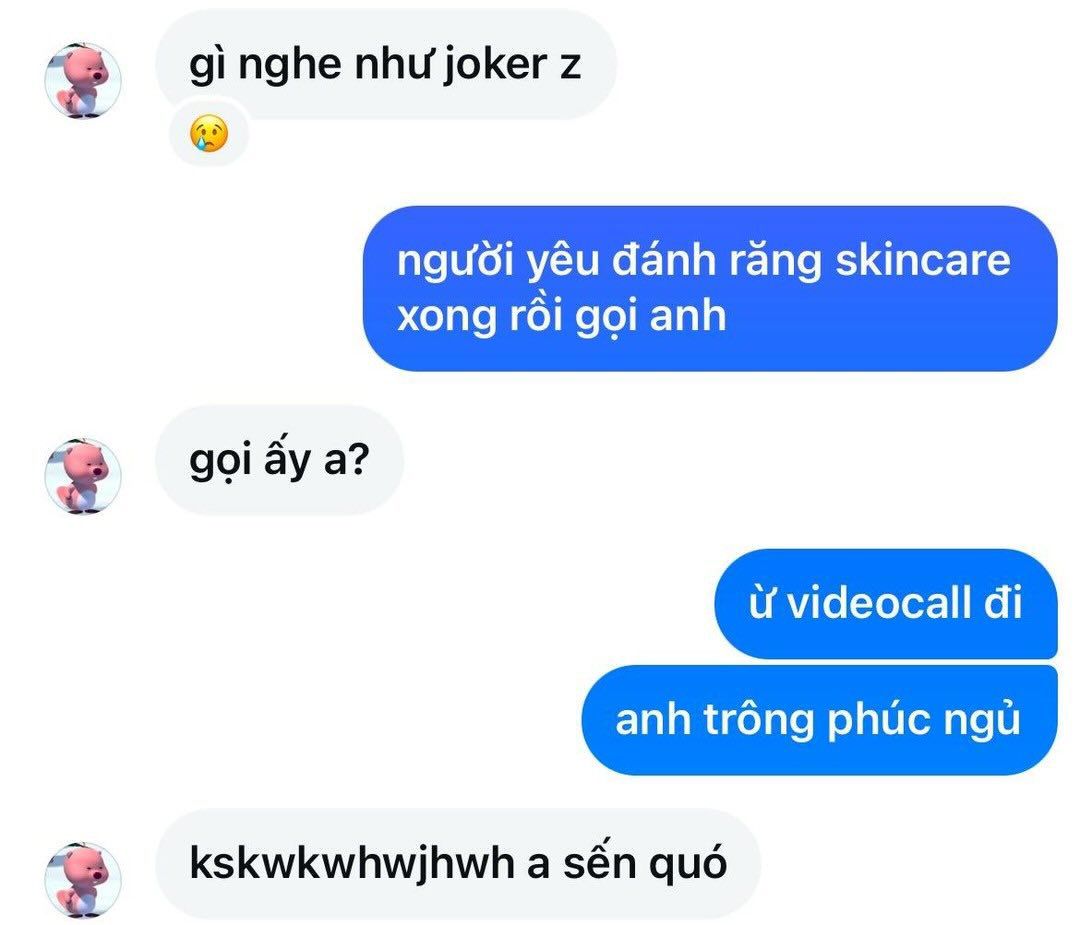Tap the "ừ videocall đi" message bubble
Viewport: 1080px width, 925px height.
(885, 604)
